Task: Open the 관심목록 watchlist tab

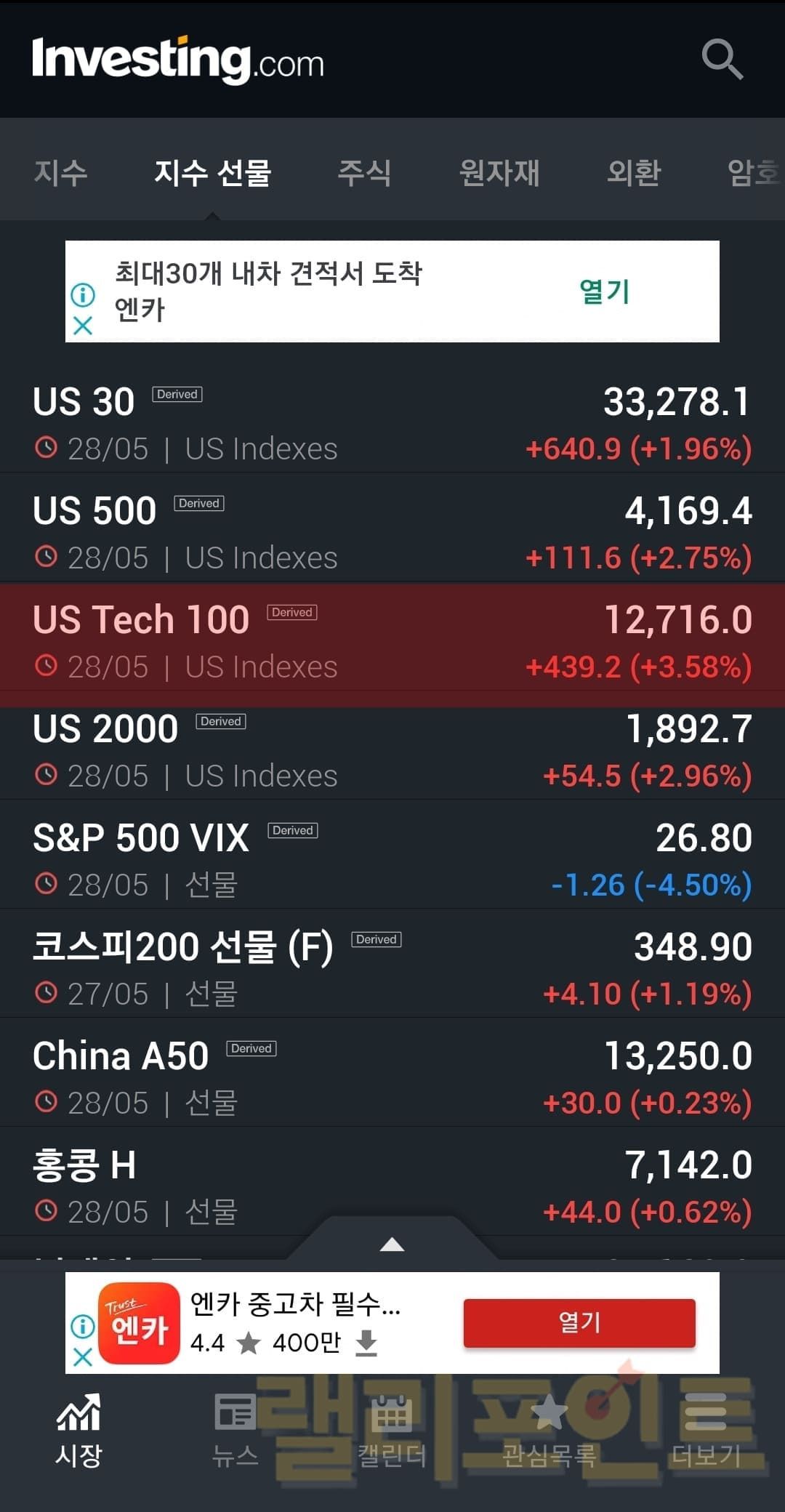Action: (549, 1428)
